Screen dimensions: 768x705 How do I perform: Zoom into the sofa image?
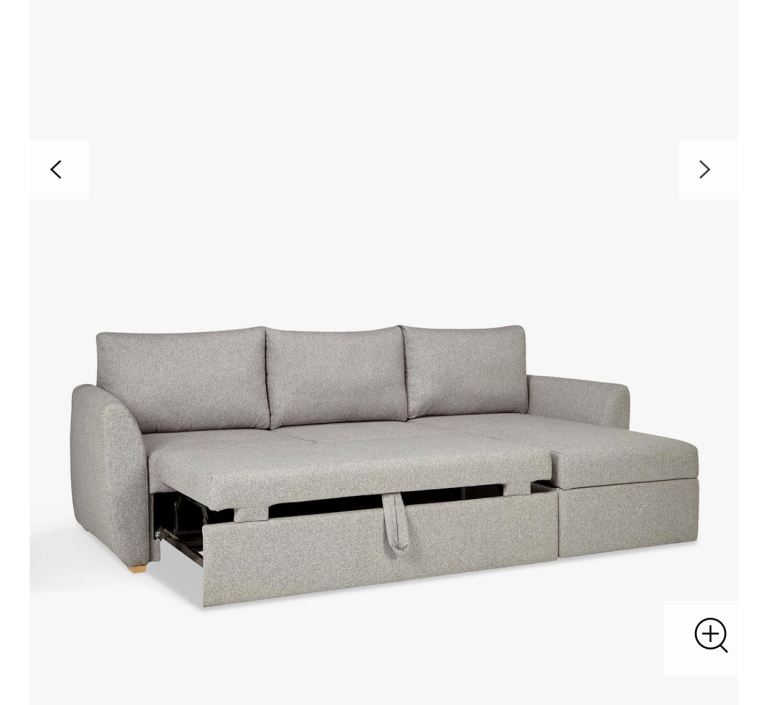pos(710,636)
